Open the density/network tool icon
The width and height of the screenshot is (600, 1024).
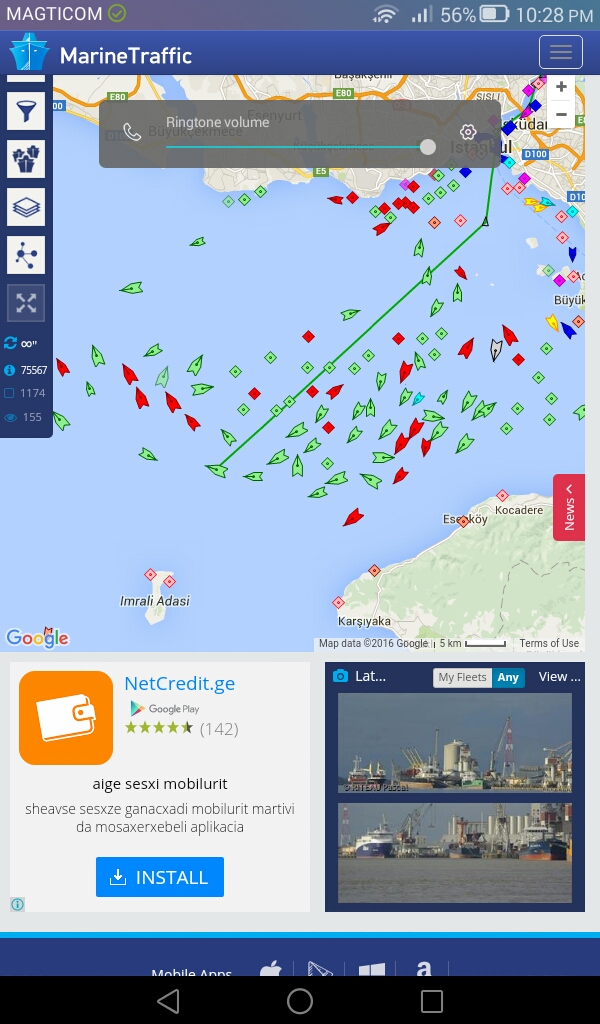coord(26,255)
